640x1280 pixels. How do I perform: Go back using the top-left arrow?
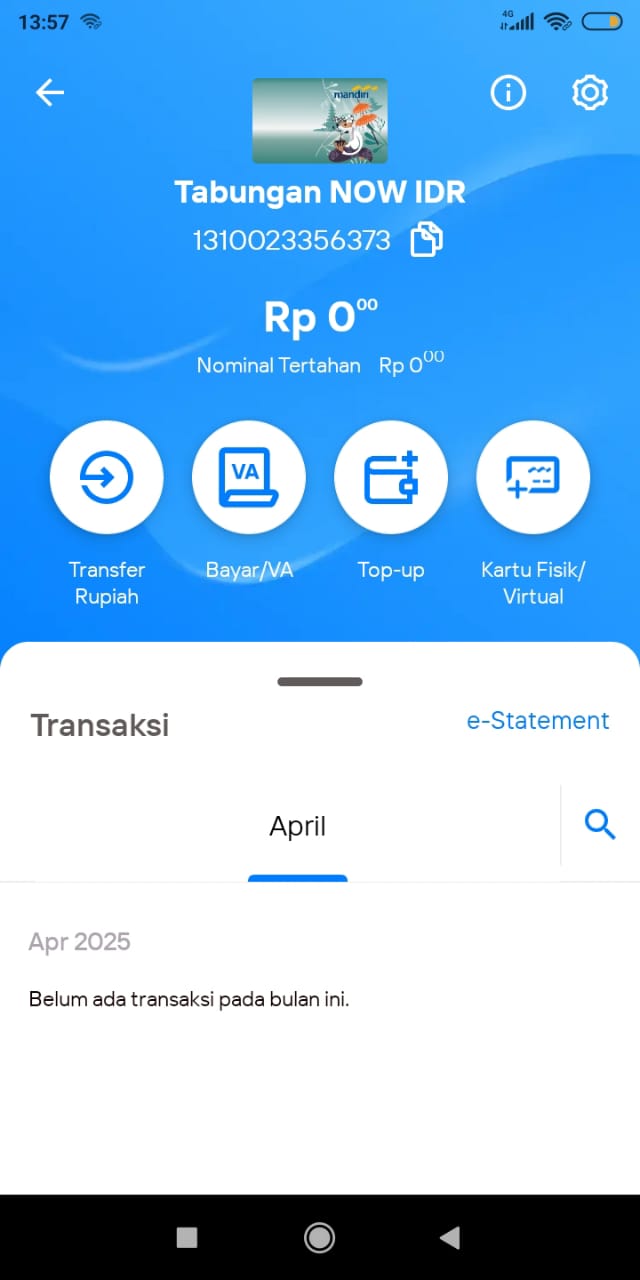(50, 93)
